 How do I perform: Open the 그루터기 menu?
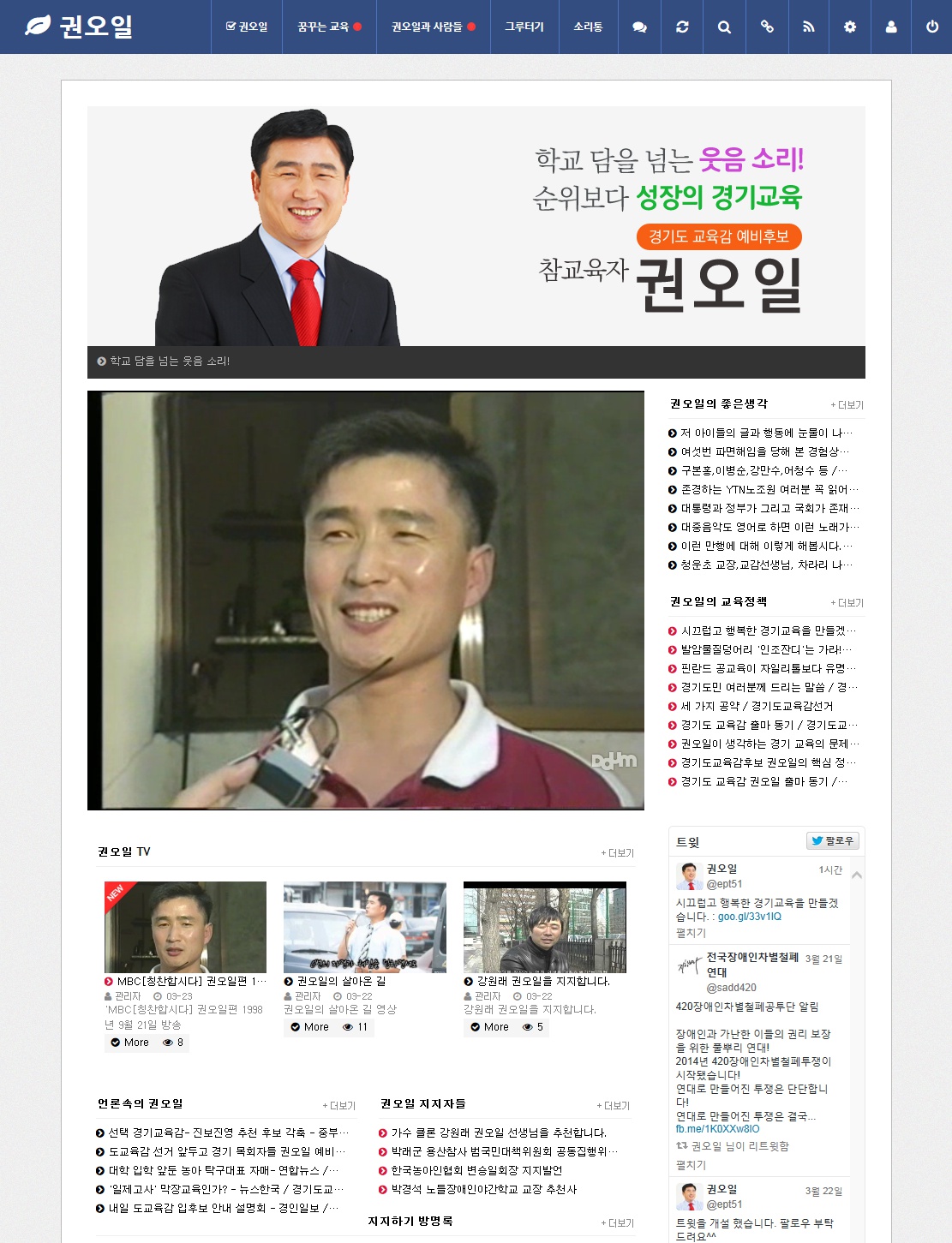click(x=524, y=27)
